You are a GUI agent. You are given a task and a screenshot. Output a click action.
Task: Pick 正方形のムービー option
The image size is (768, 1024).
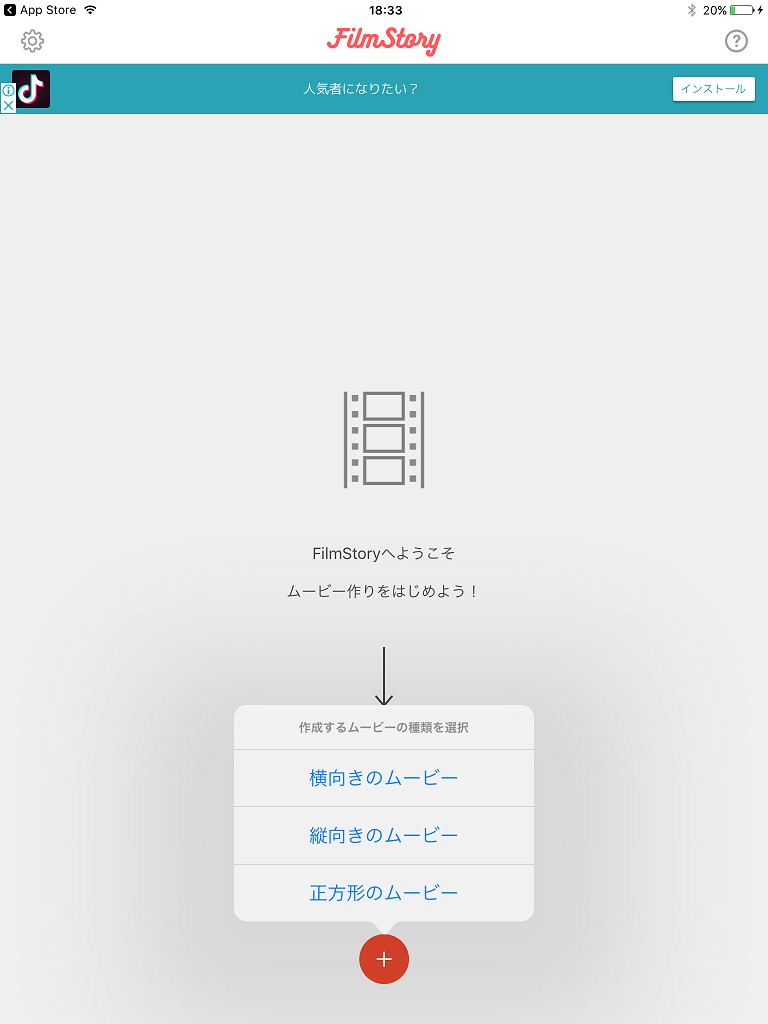384,893
